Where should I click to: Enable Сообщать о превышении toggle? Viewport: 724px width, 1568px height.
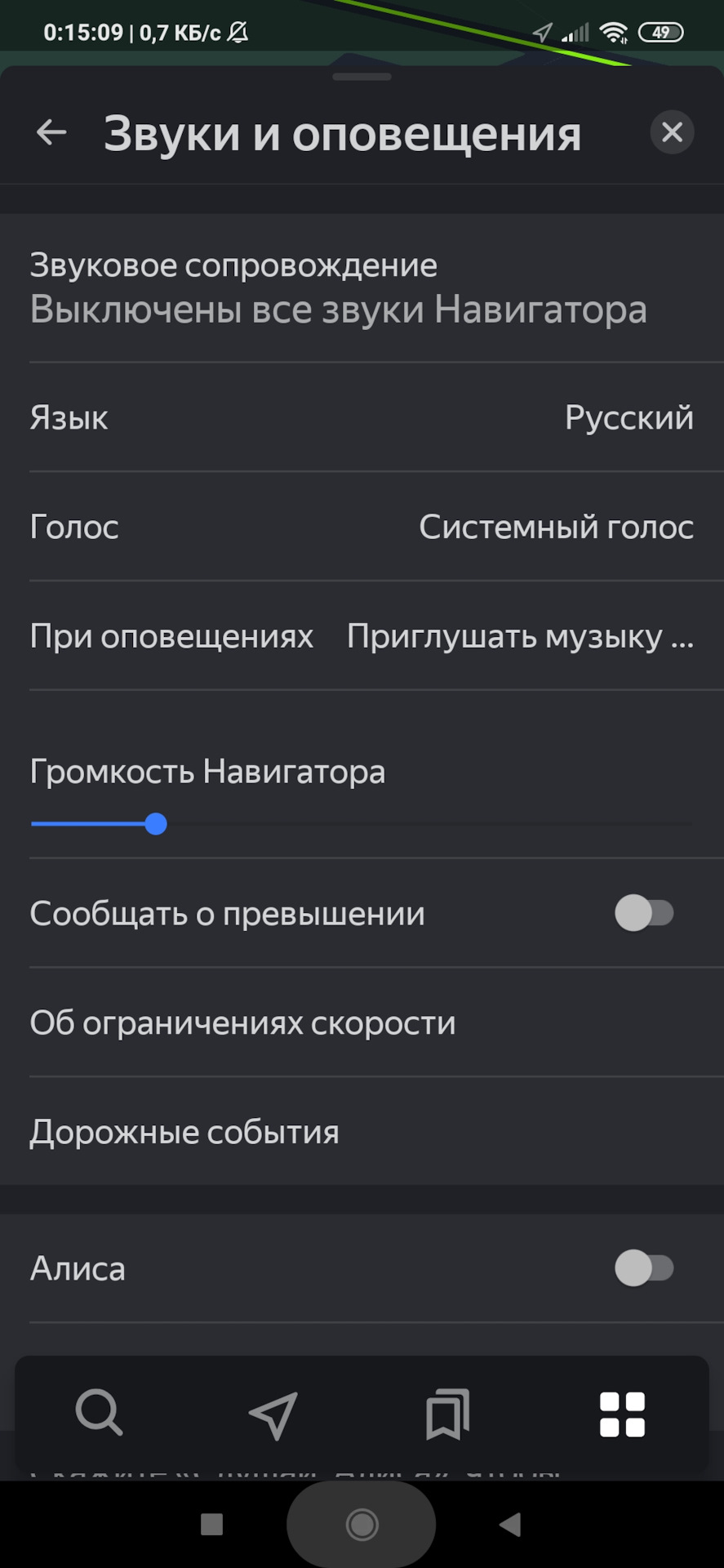click(x=644, y=913)
